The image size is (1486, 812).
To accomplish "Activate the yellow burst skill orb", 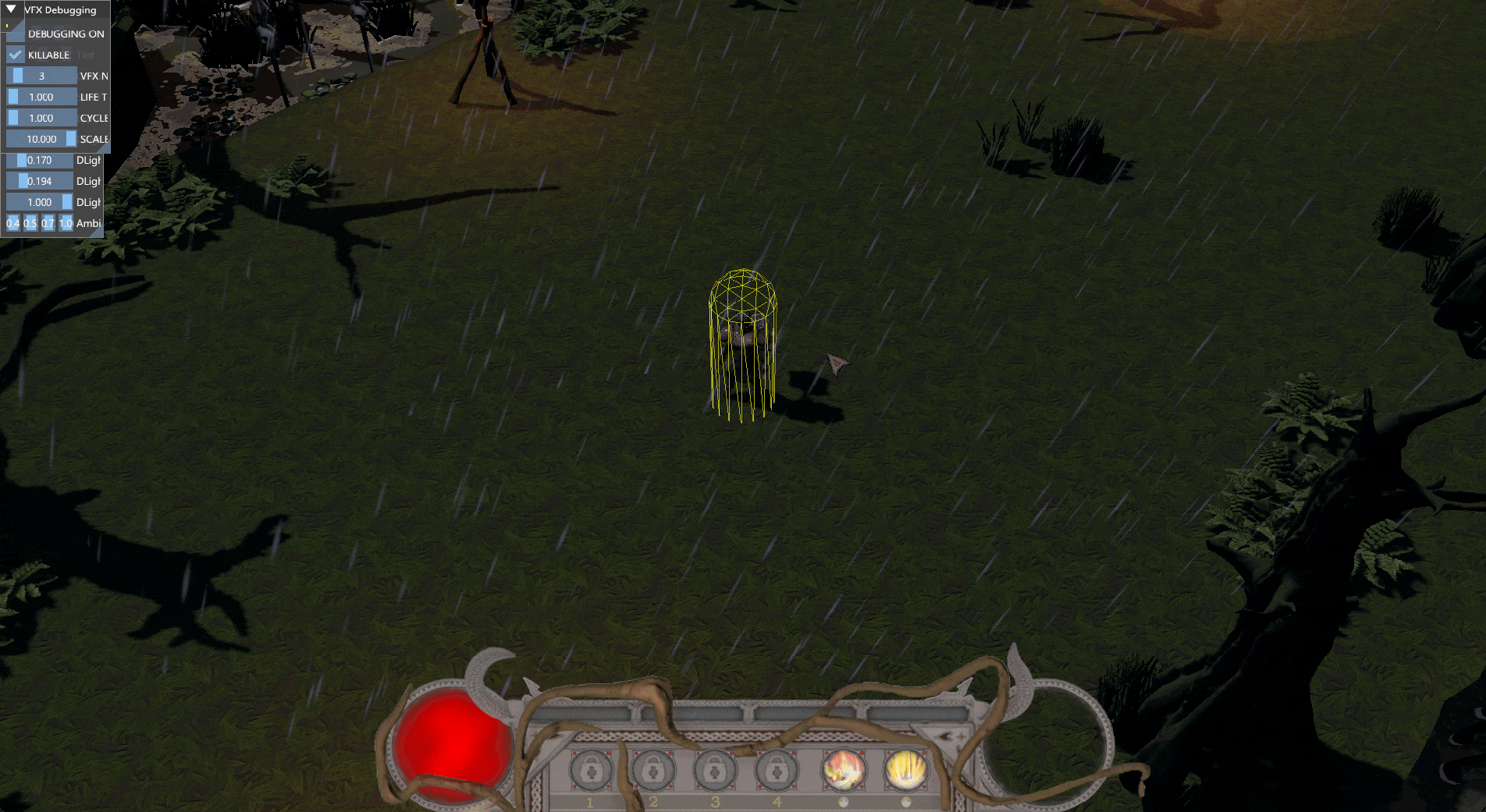I will pyautogui.click(x=905, y=769).
